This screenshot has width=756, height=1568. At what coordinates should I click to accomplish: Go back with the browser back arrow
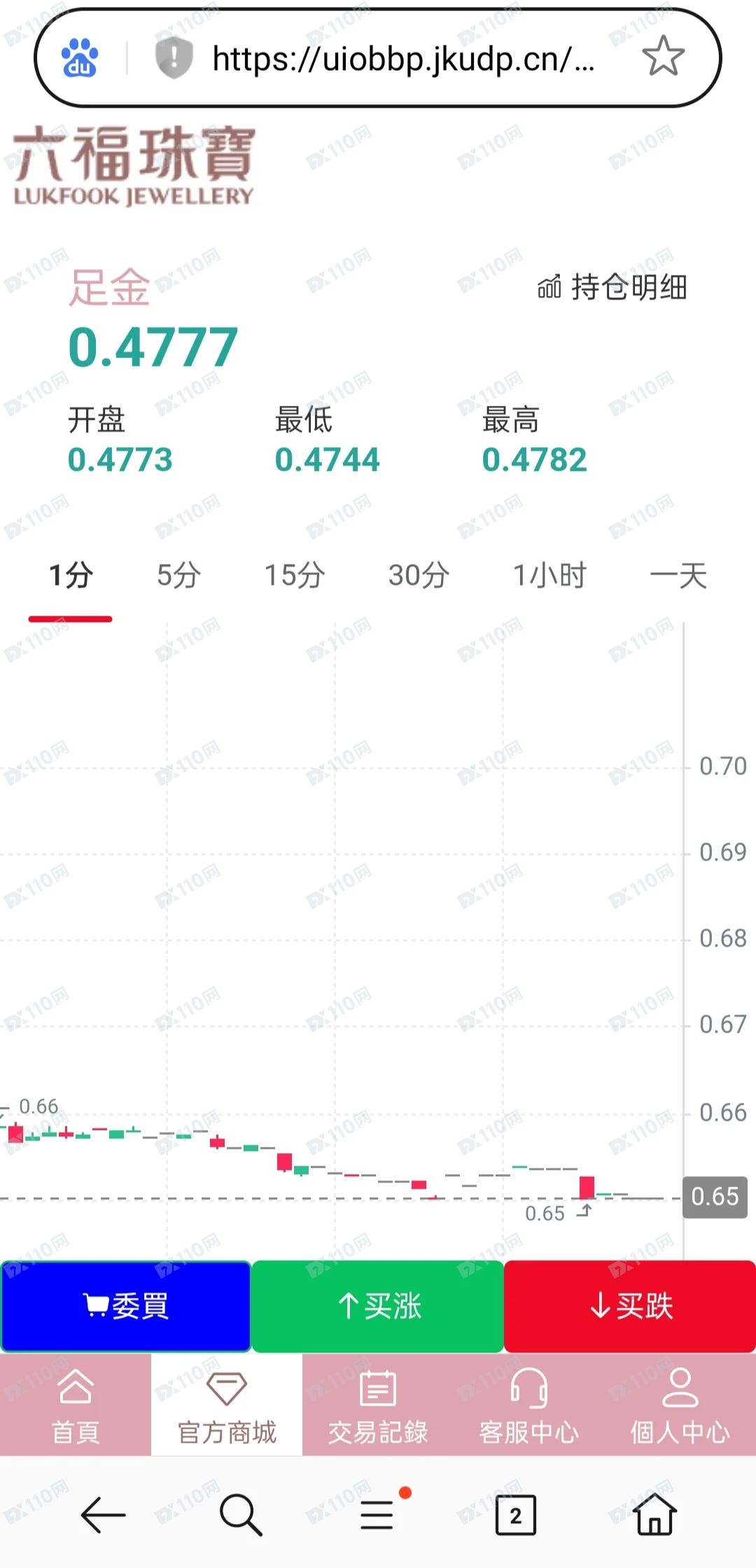[x=103, y=1516]
